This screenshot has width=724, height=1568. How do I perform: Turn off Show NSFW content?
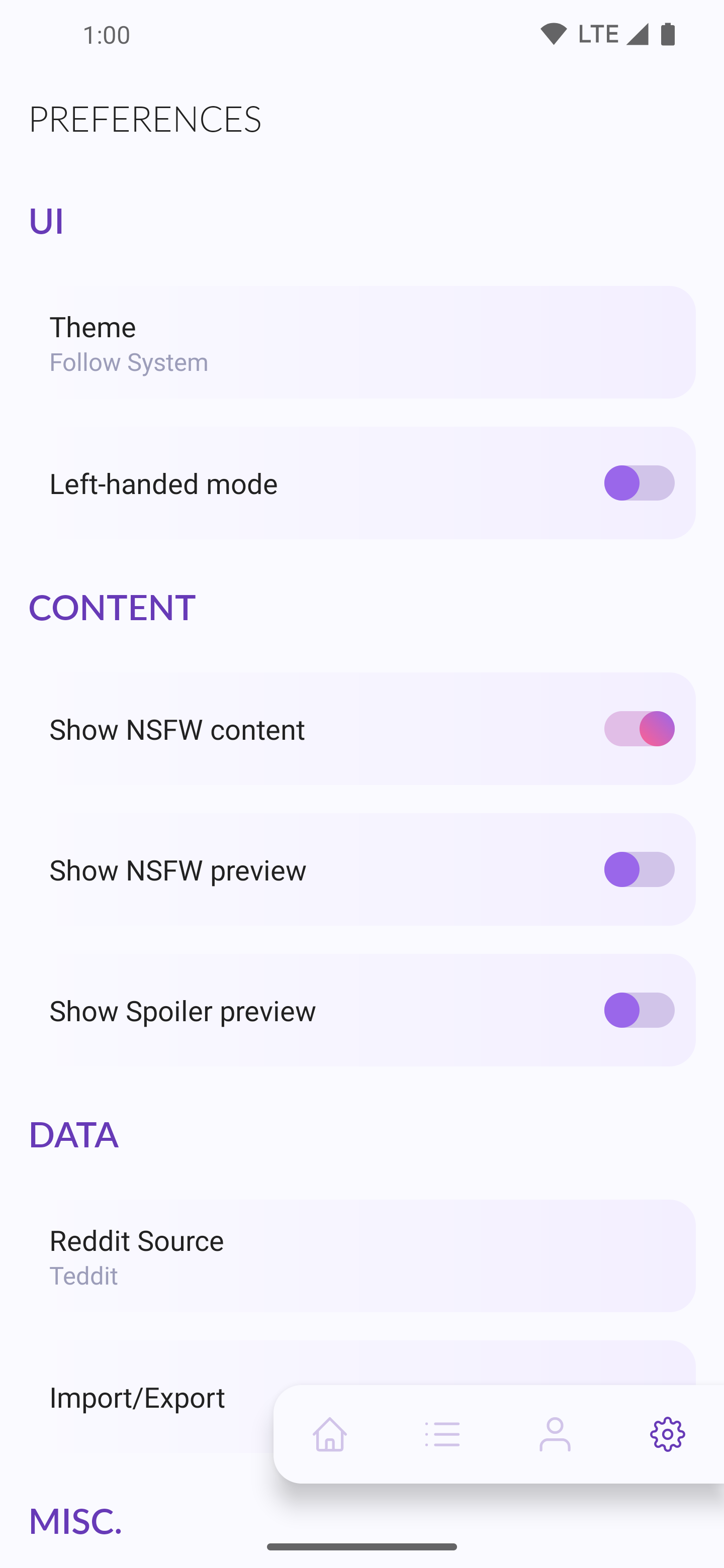pyautogui.click(x=639, y=729)
